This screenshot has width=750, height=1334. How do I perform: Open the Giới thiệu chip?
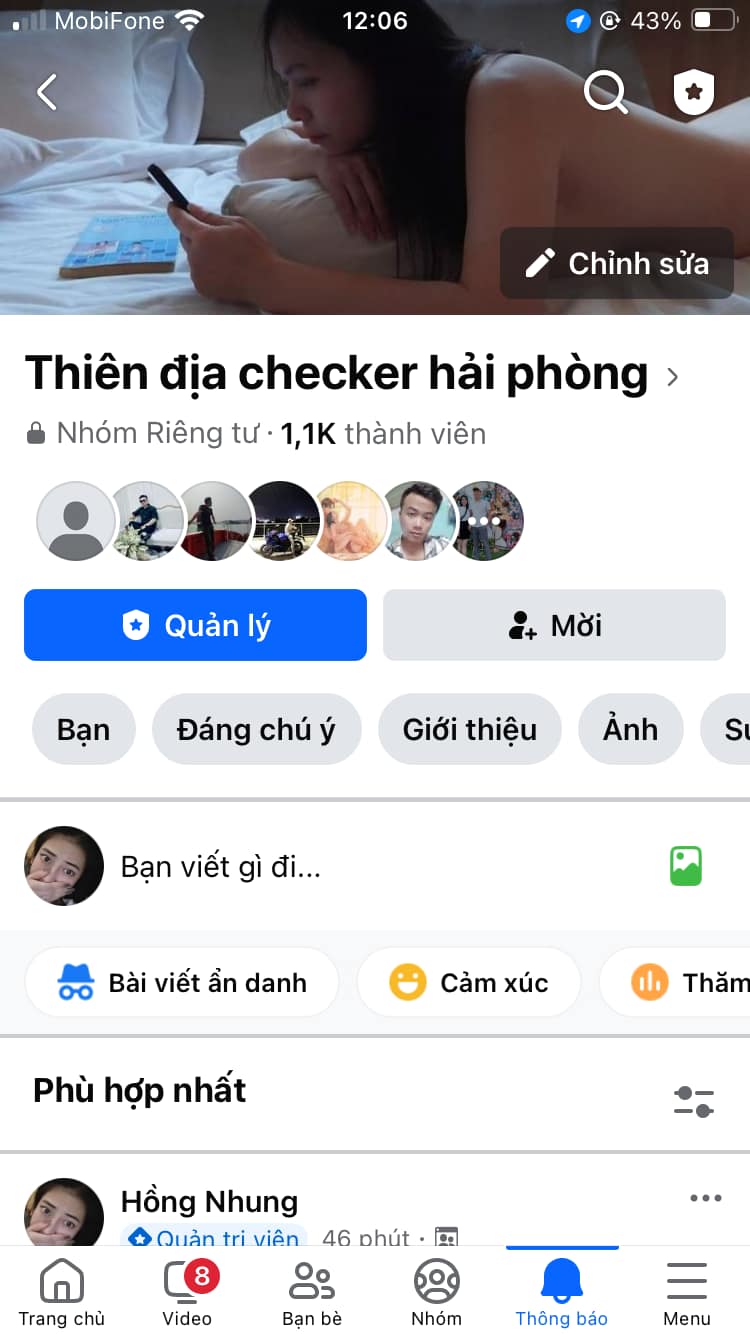click(469, 729)
